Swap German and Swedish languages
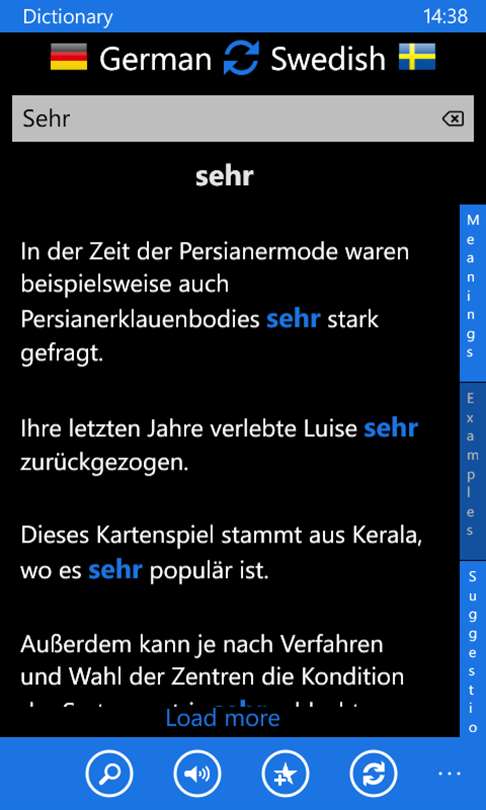The height and width of the screenshot is (810, 486). [x=241, y=58]
